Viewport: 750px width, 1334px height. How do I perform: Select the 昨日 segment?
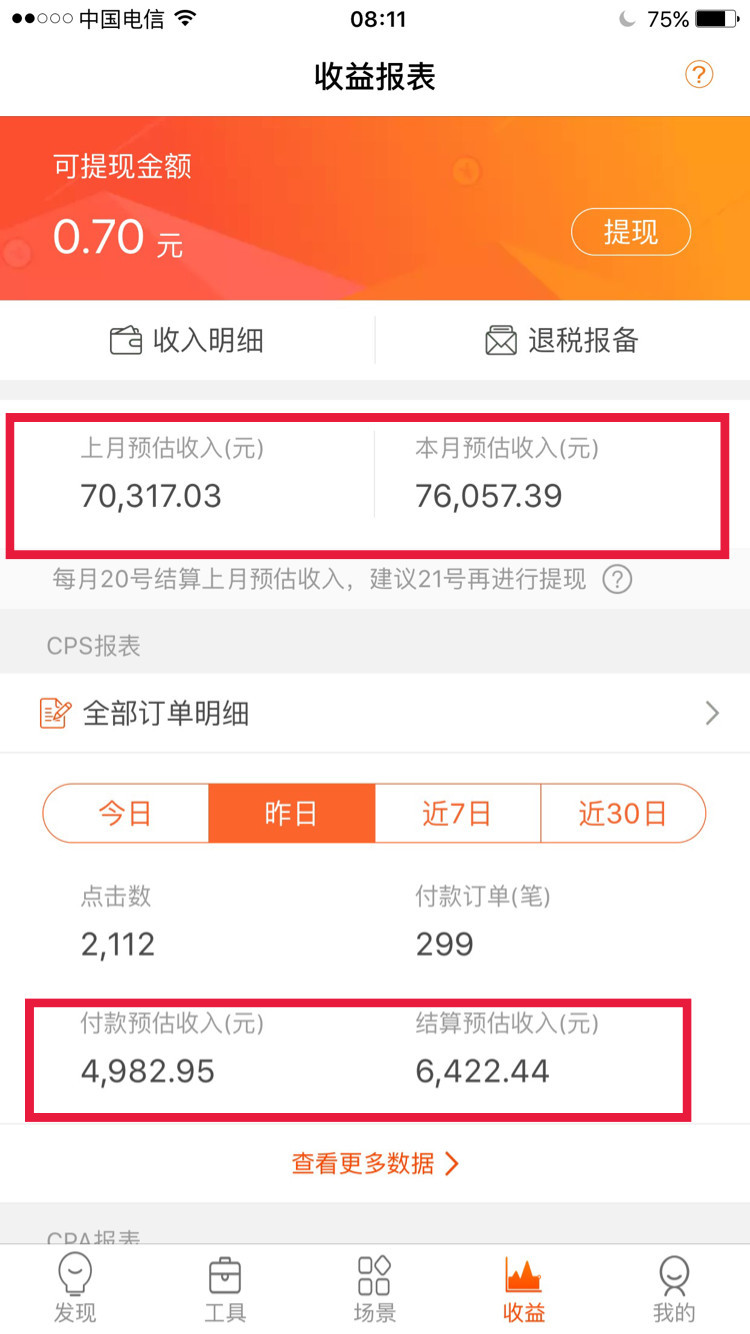click(292, 813)
